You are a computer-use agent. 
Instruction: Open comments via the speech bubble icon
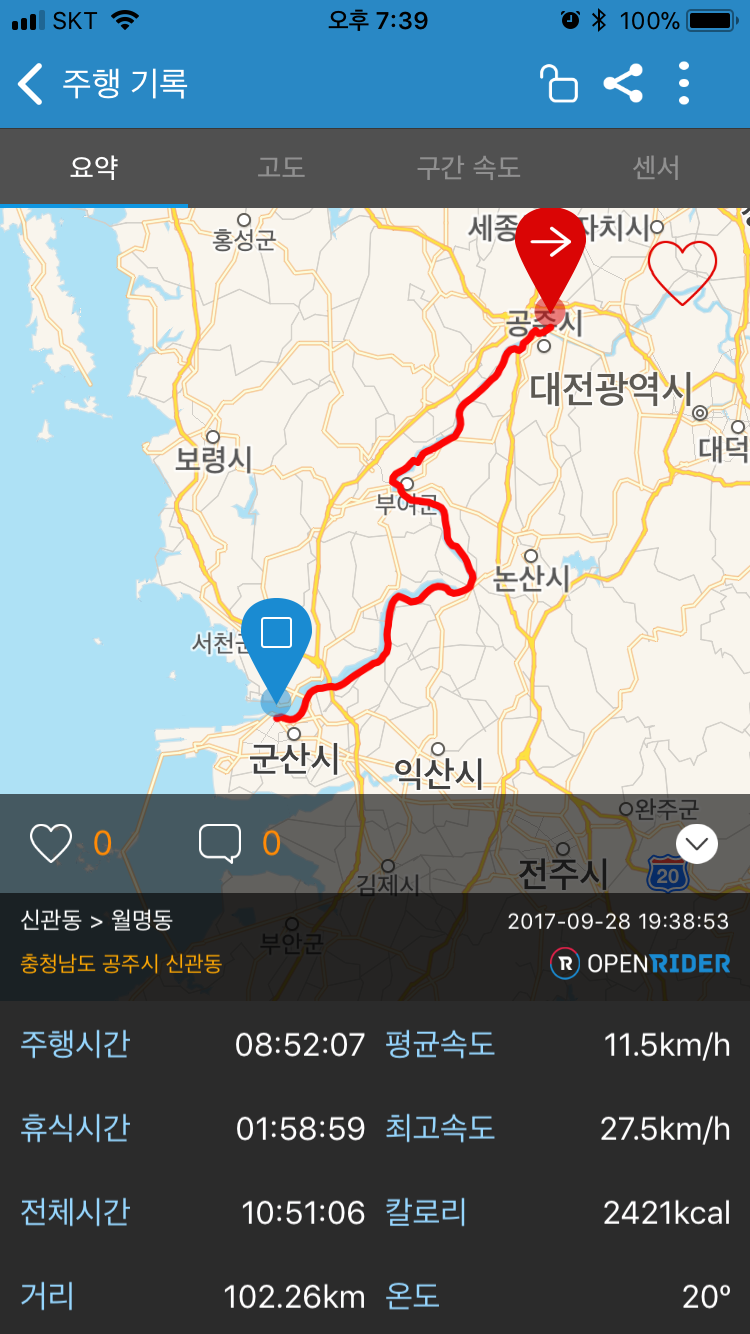pos(220,844)
